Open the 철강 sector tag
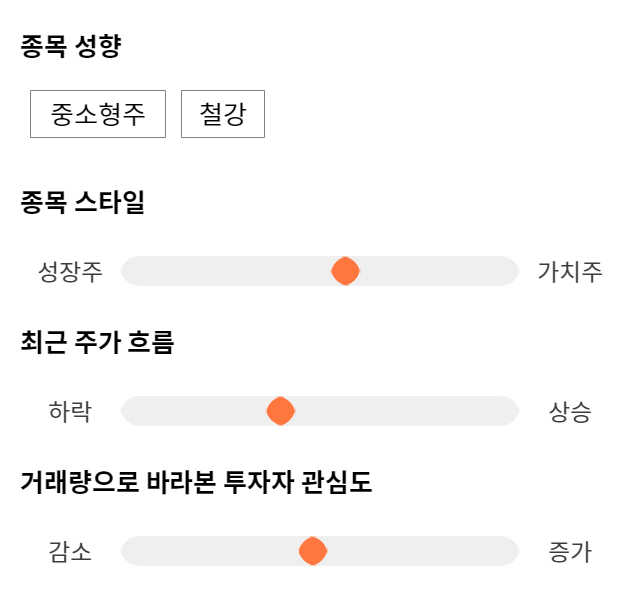This screenshot has height=606, width=640. 223,114
